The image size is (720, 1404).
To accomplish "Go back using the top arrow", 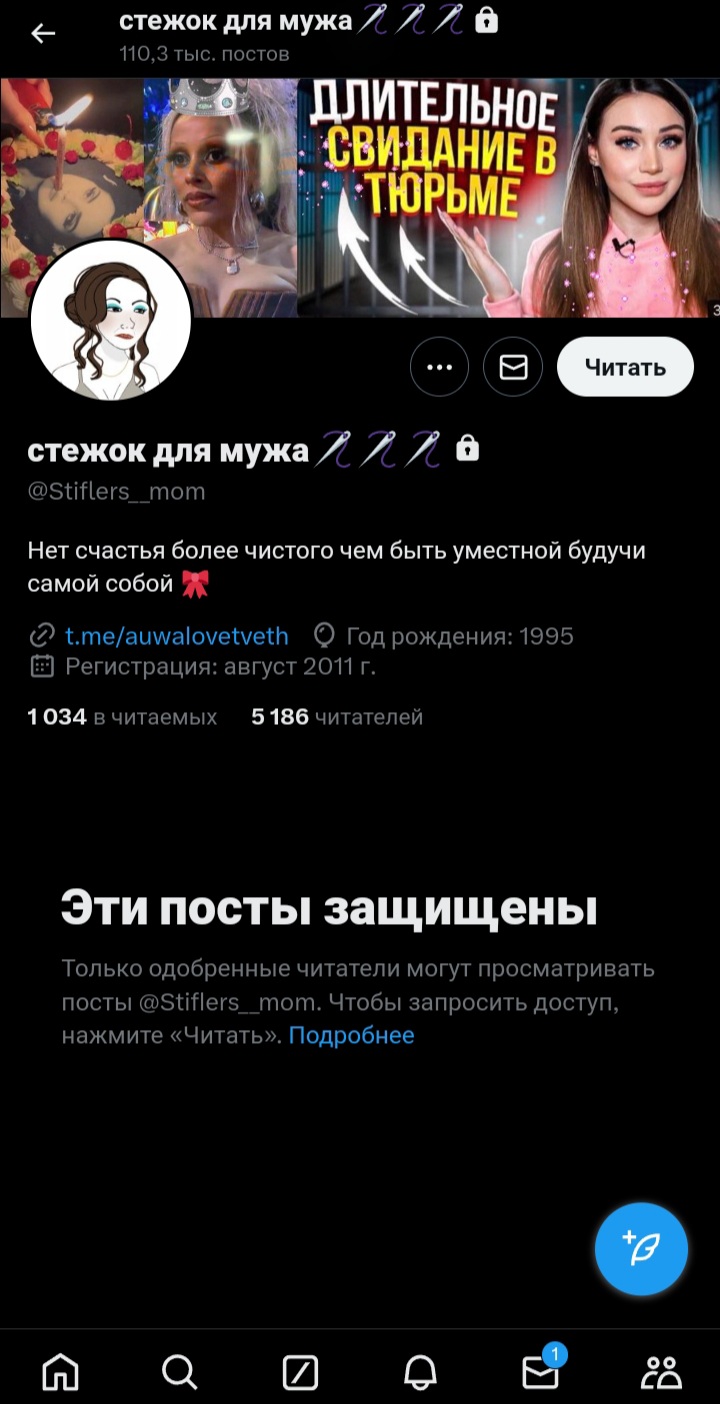I will point(43,33).
